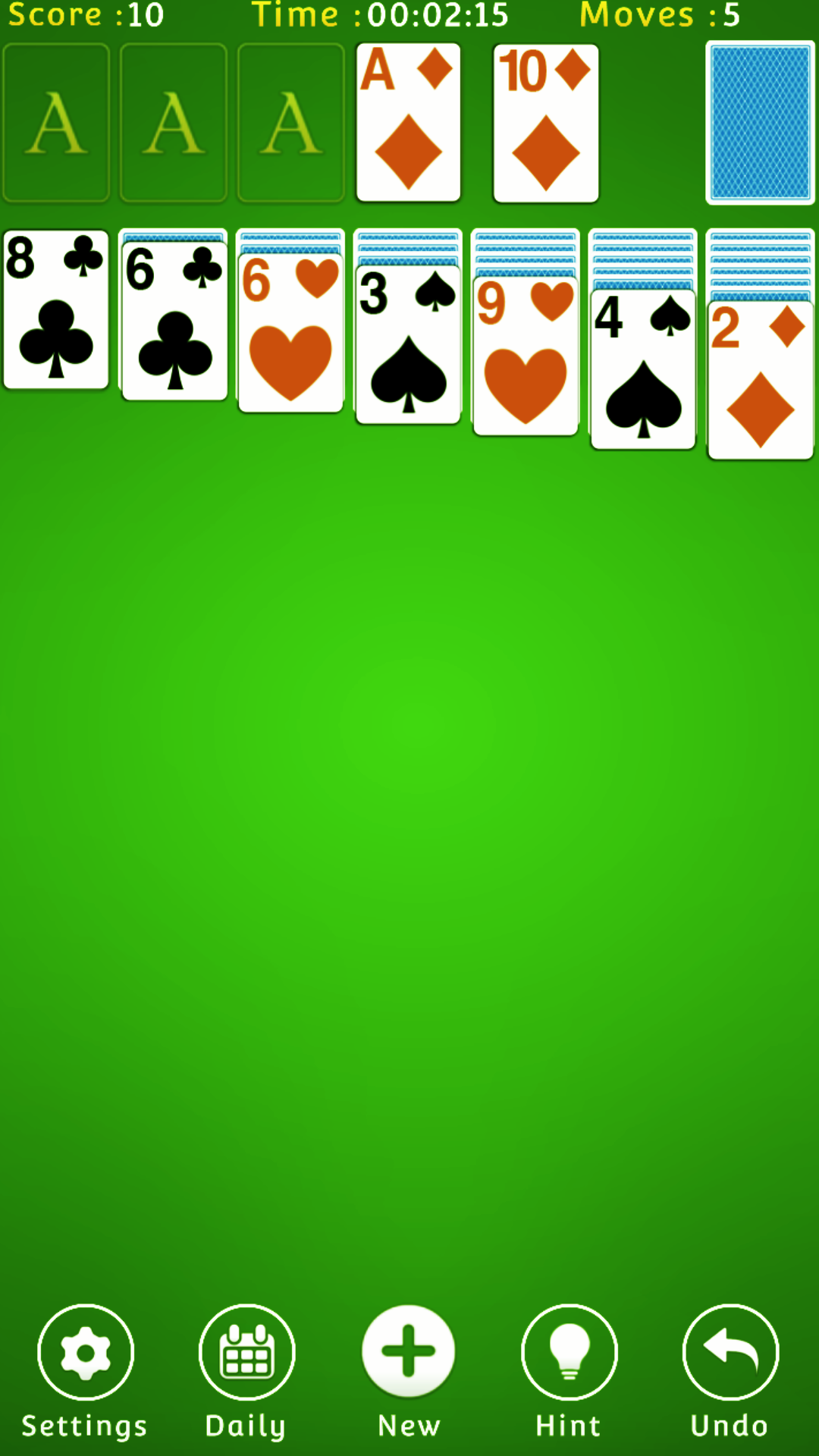Viewport: 819px width, 1456px height.
Task: Click the second empty Ace foundation slot
Action: coord(173,124)
